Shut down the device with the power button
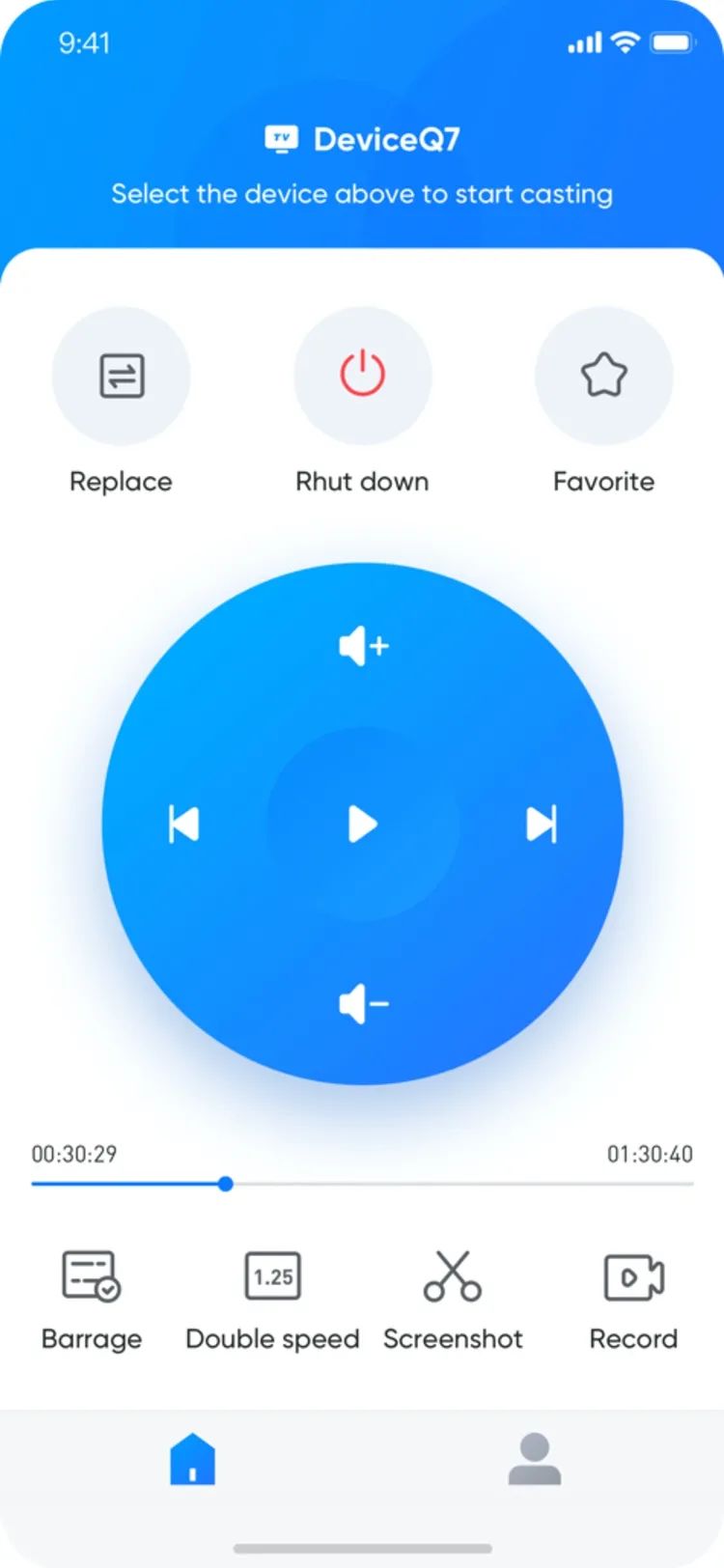 [x=362, y=376]
